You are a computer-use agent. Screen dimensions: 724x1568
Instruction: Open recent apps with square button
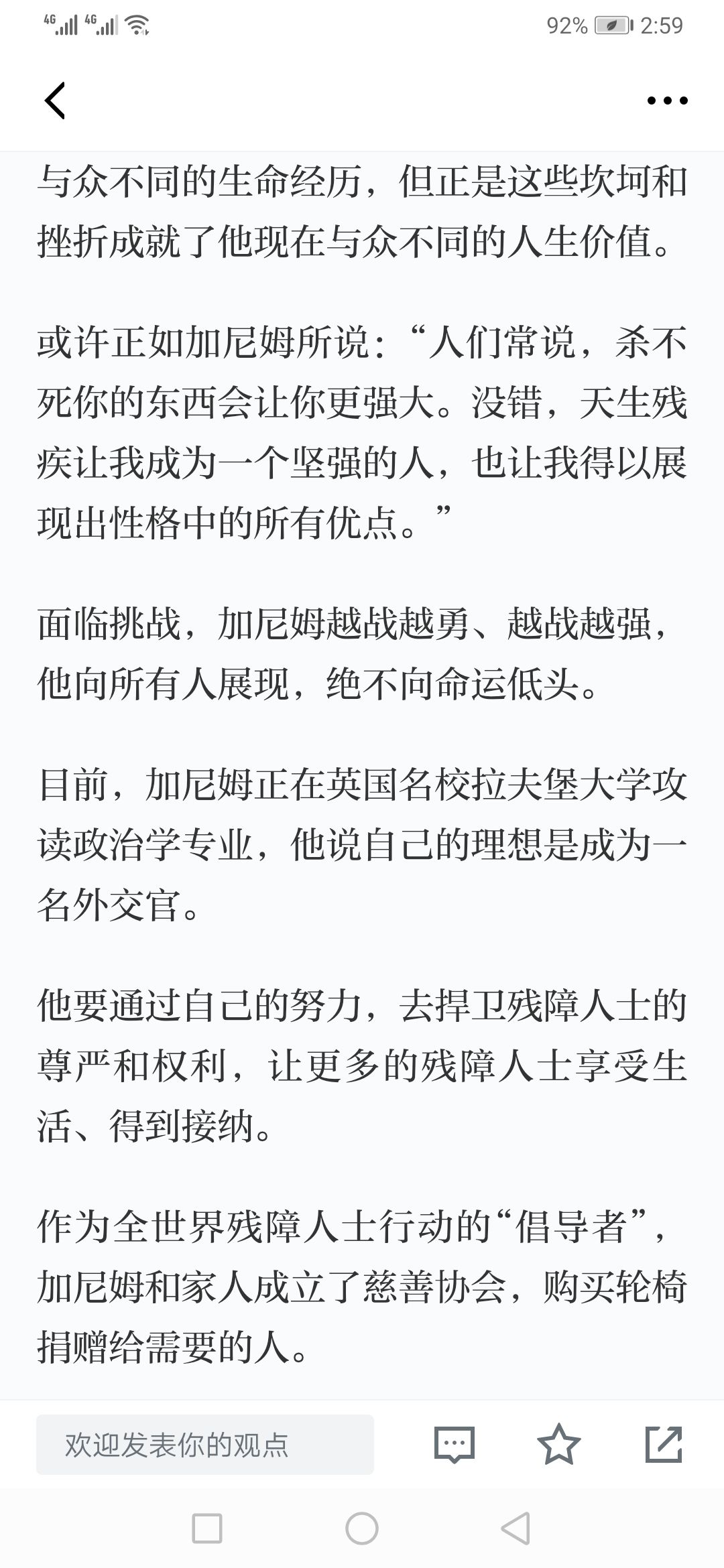[x=207, y=1528]
